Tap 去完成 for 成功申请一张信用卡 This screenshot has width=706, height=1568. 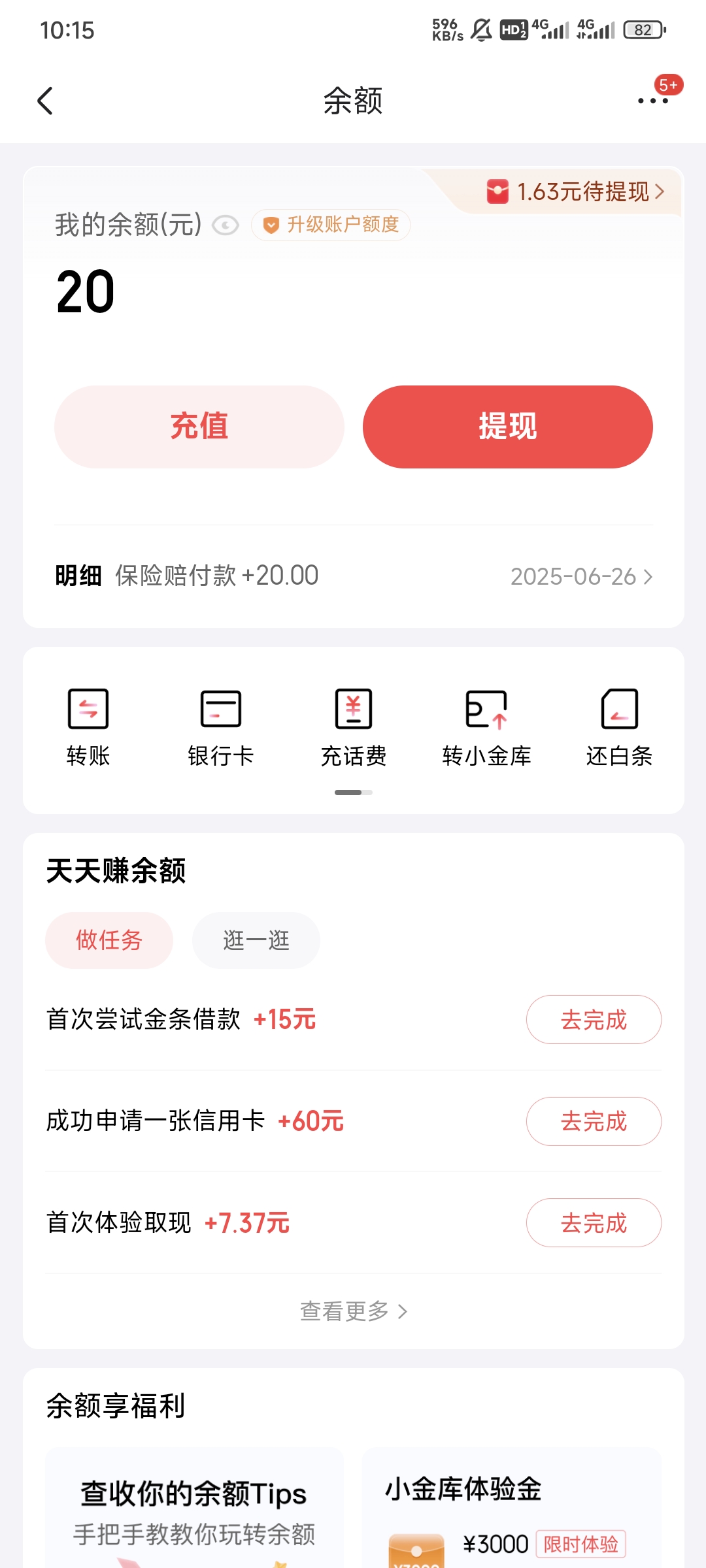click(x=594, y=1121)
